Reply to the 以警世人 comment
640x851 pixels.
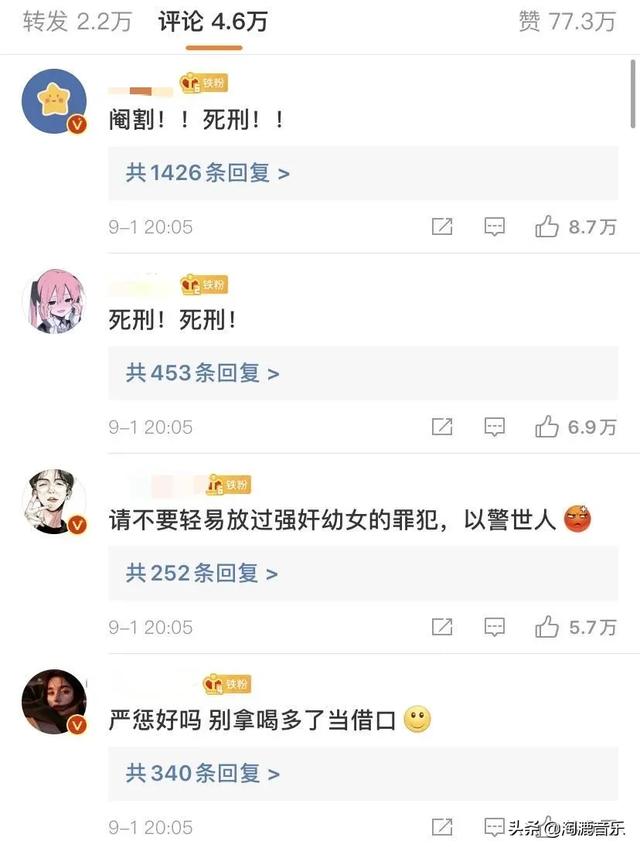[494, 627]
